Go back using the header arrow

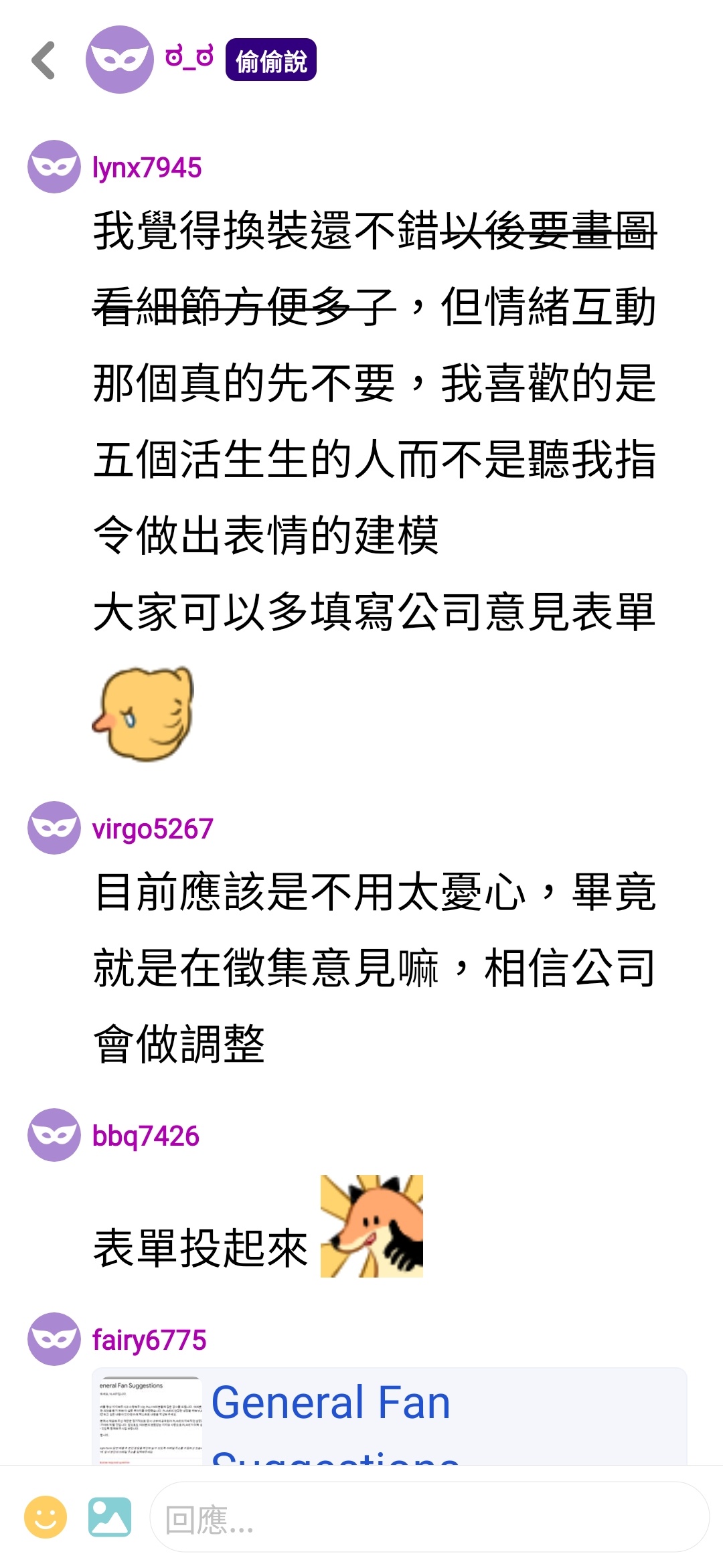pyautogui.click(x=44, y=60)
